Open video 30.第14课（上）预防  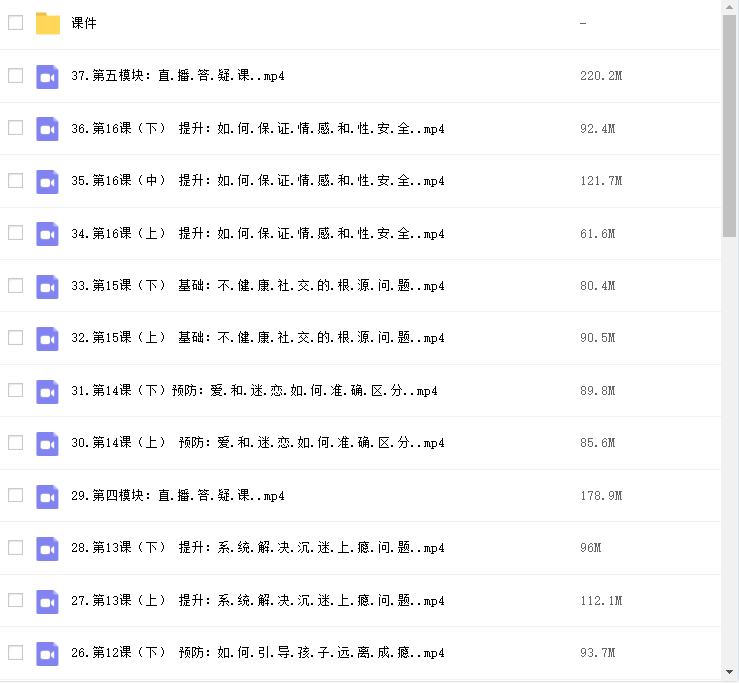coord(254,443)
